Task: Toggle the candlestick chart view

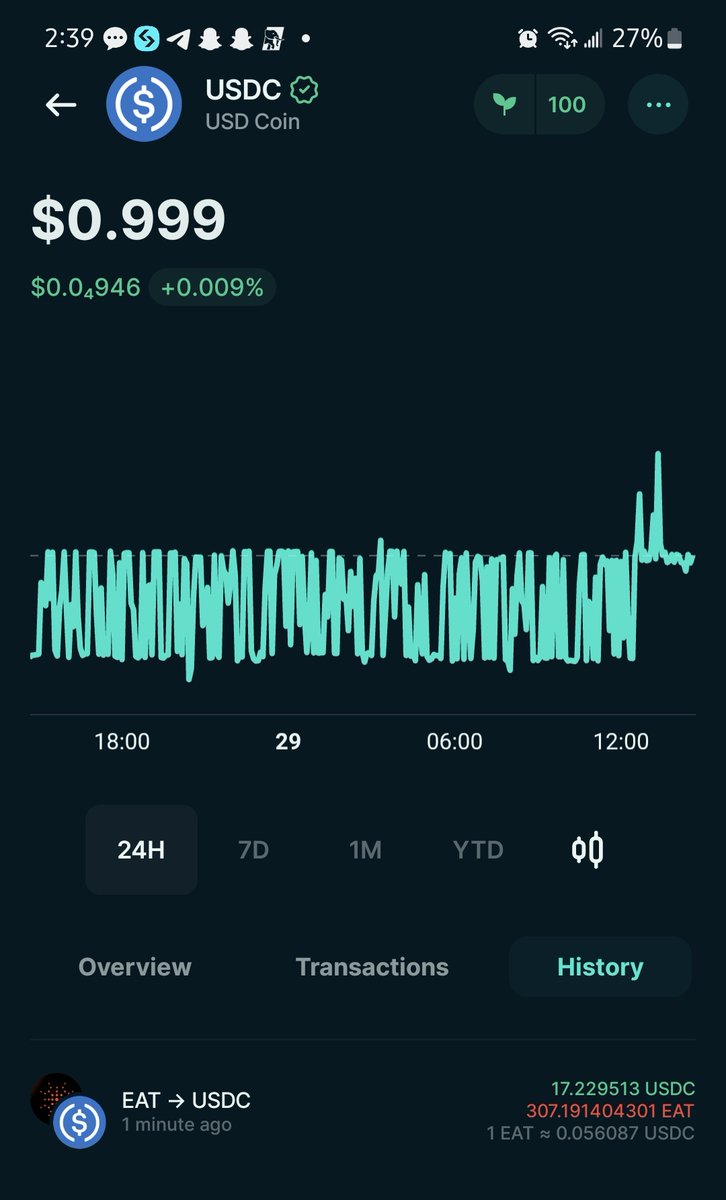Action: (587, 850)
